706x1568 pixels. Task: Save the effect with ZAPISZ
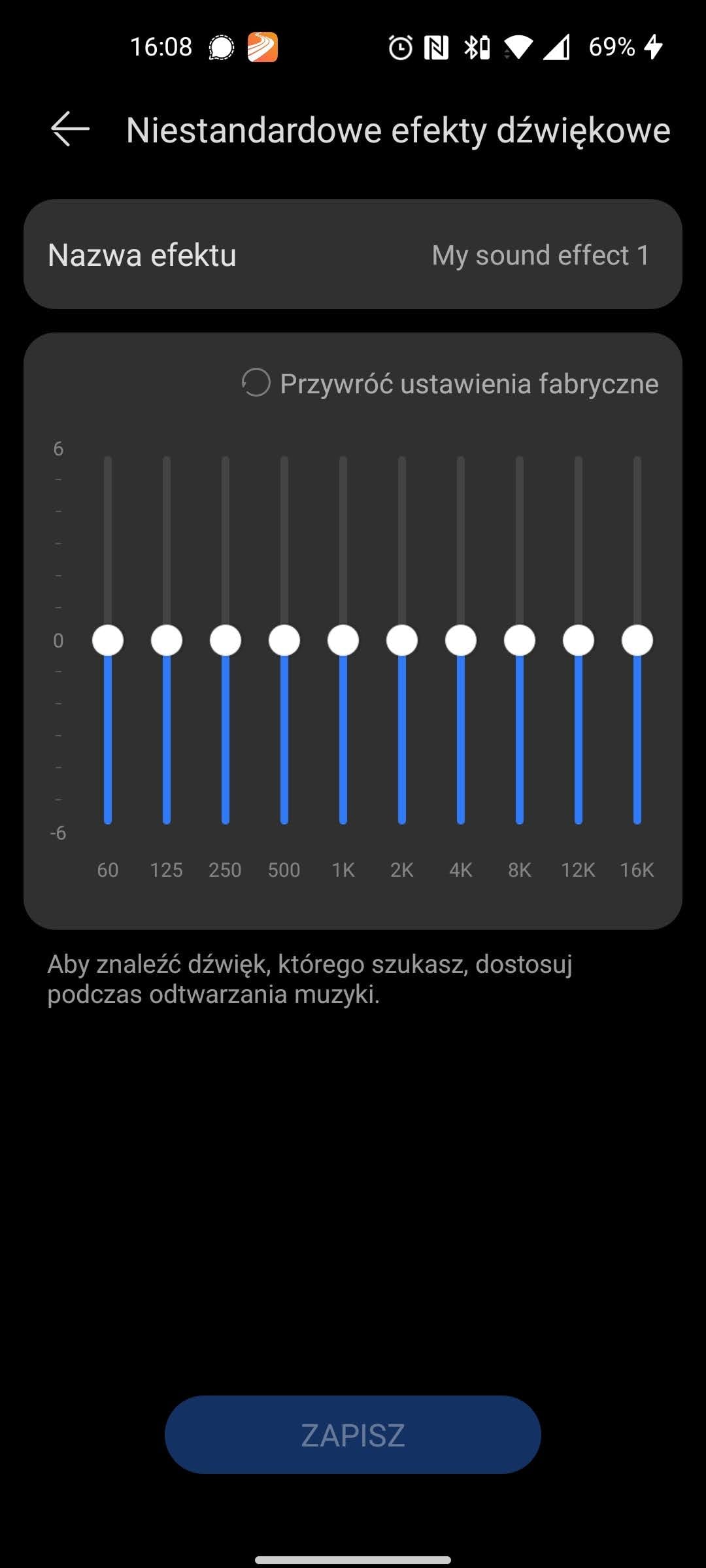coord(353,1435)
